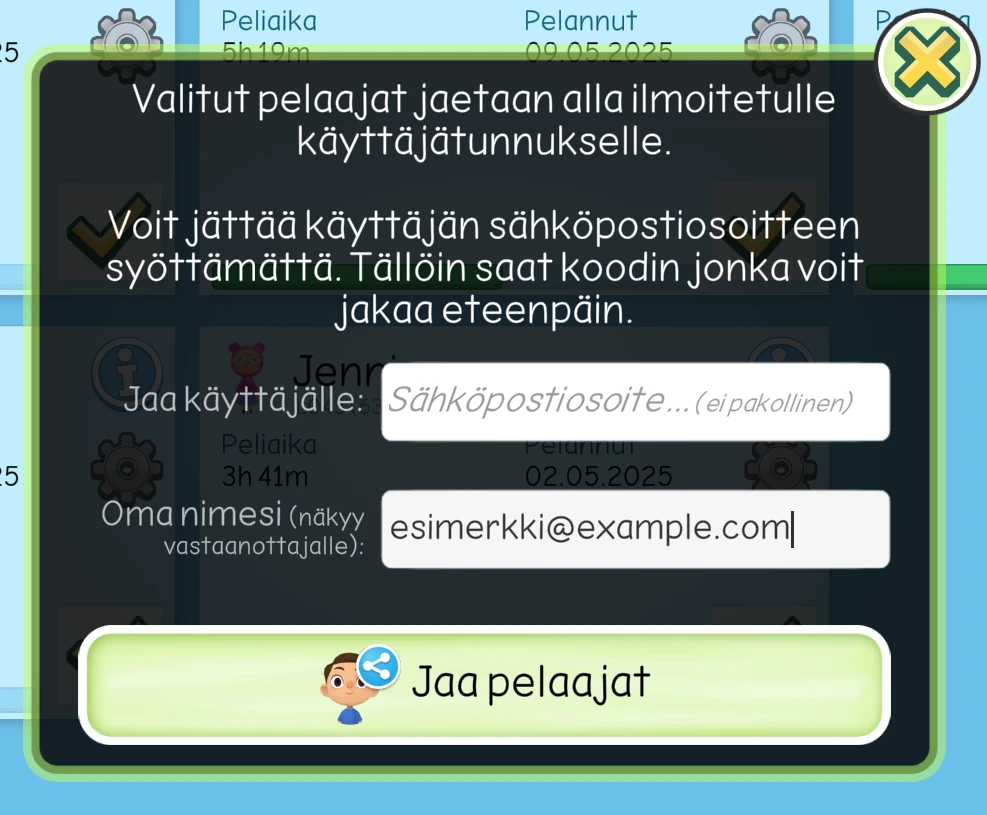The height and width of the screenshot is (815, 987).
Task: Close the share players dialog
Action: pos(927,62)
